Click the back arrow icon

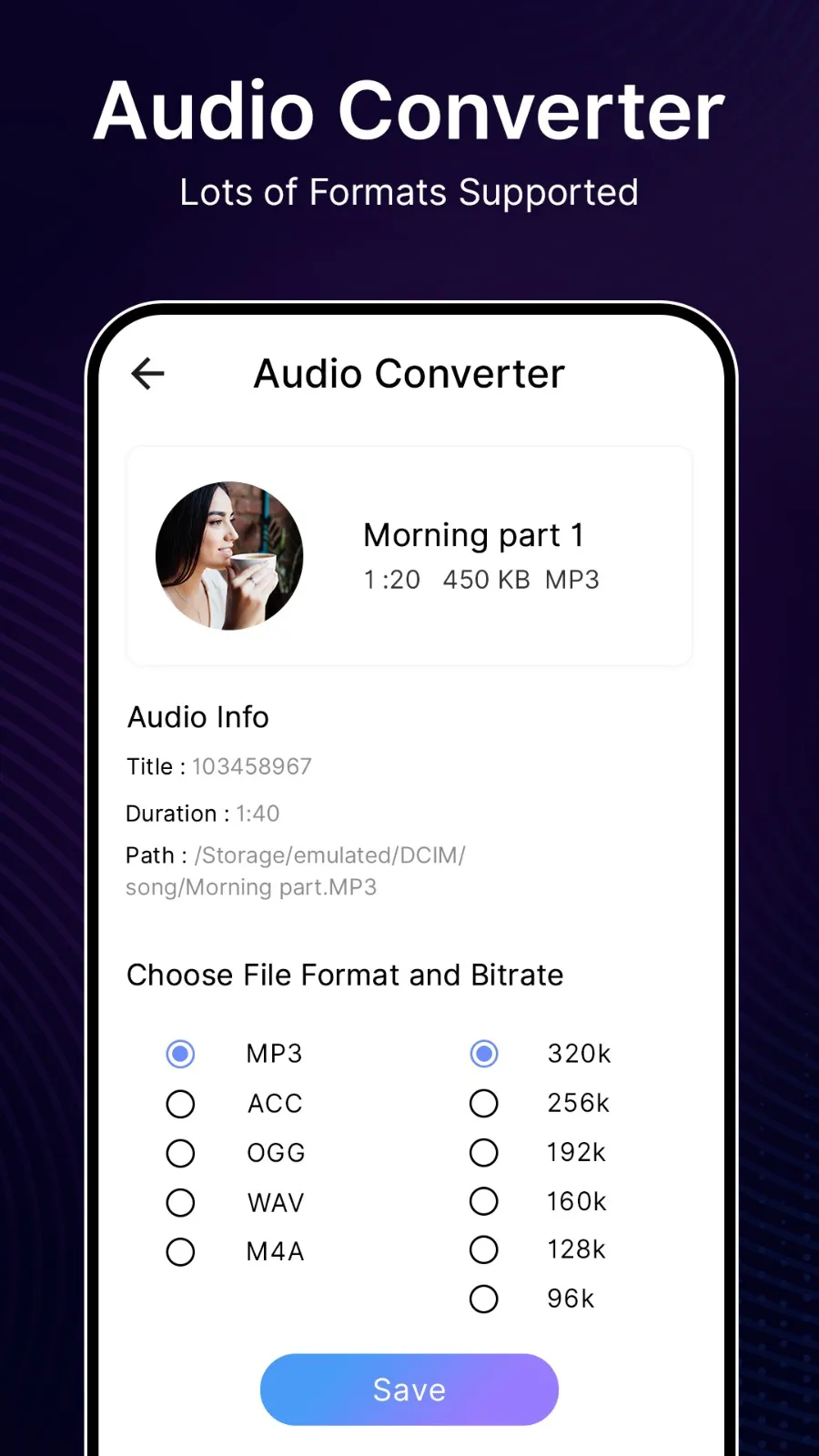coord(147,374)
